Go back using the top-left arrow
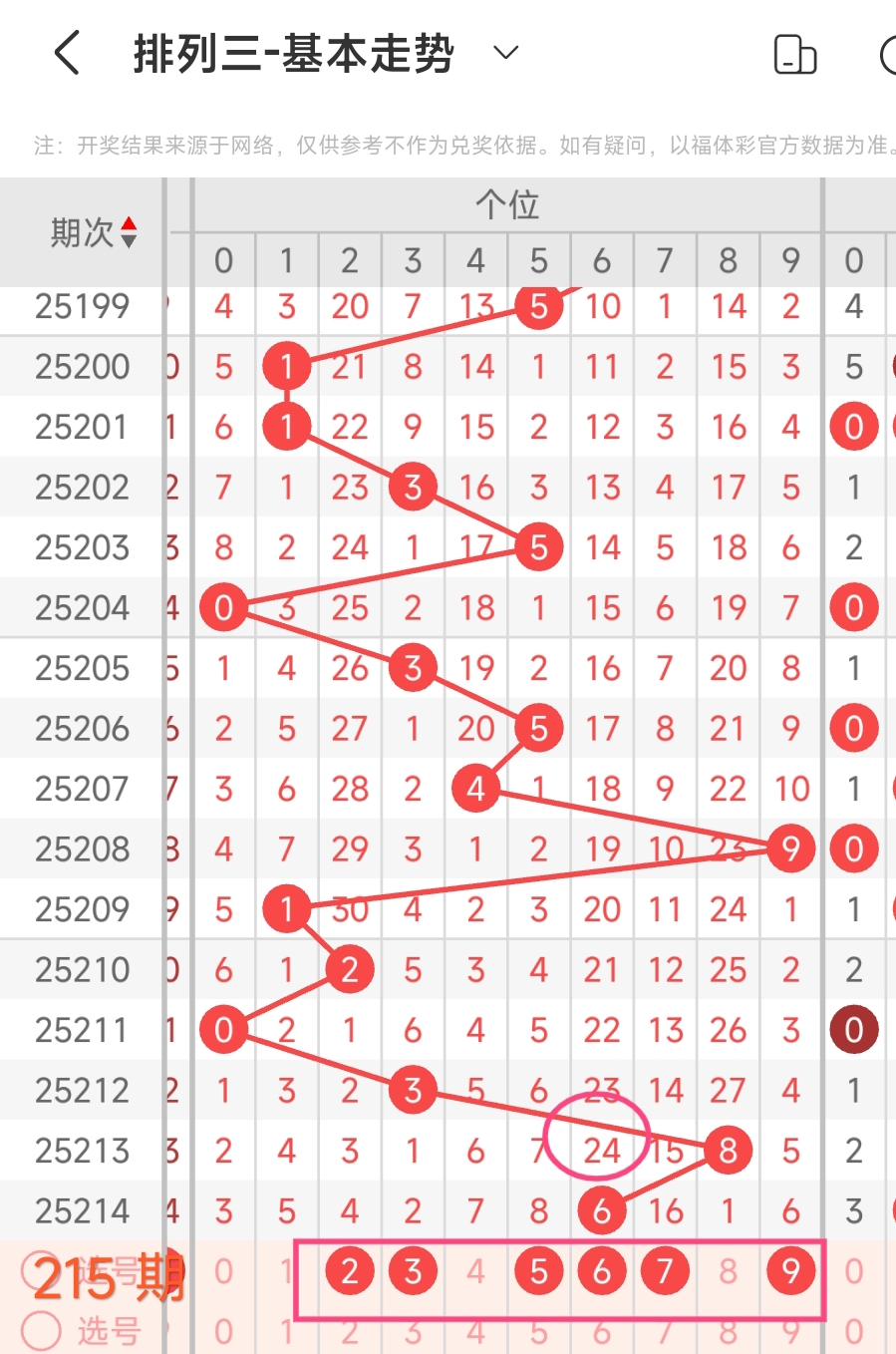 67,53
